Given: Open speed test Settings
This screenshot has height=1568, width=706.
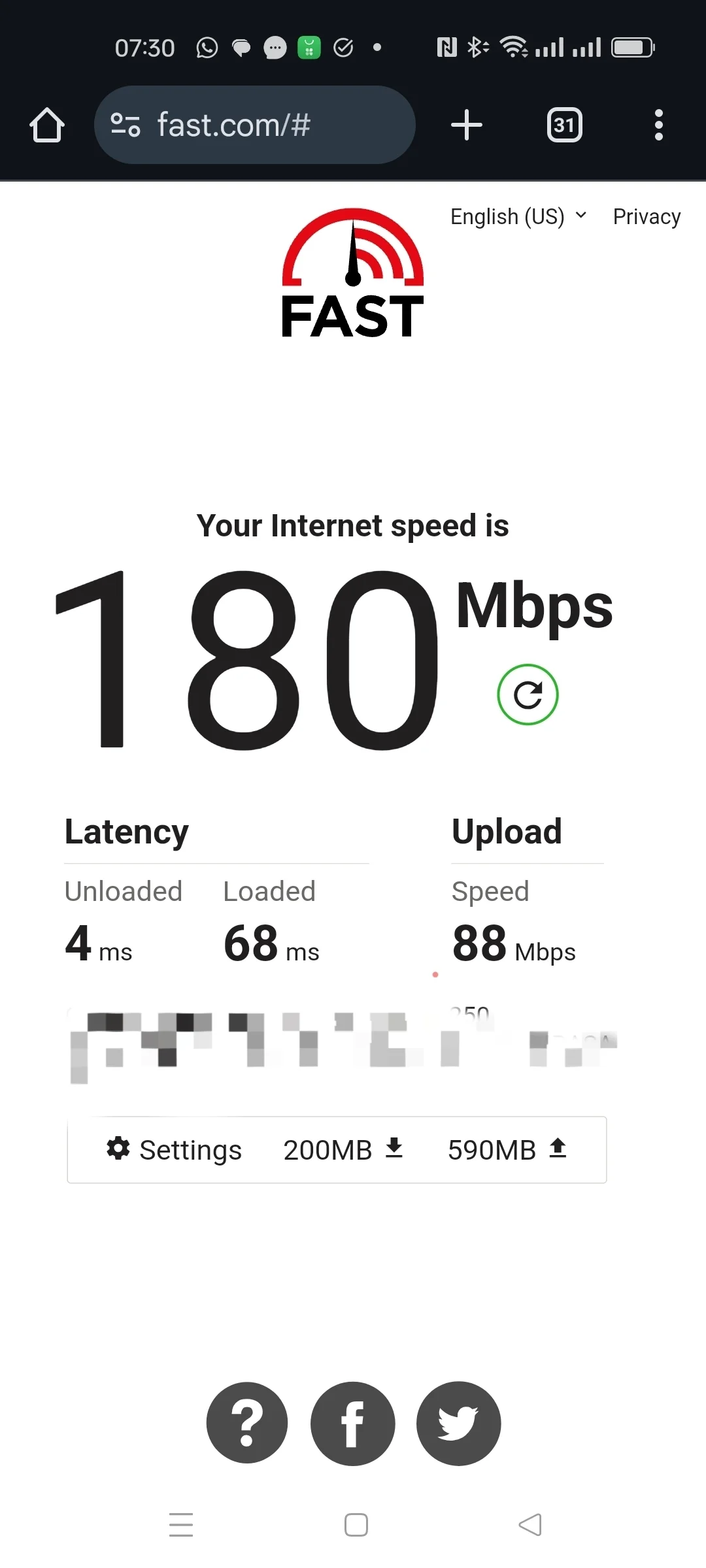Looking at the screenshot, I should pyautogui.click(x=175, y=1149).
